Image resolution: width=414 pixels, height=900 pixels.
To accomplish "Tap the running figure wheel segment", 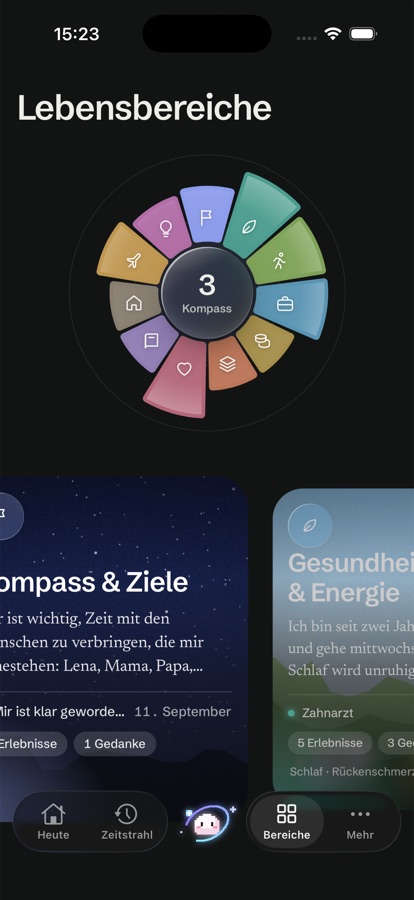I will point(282,257).
